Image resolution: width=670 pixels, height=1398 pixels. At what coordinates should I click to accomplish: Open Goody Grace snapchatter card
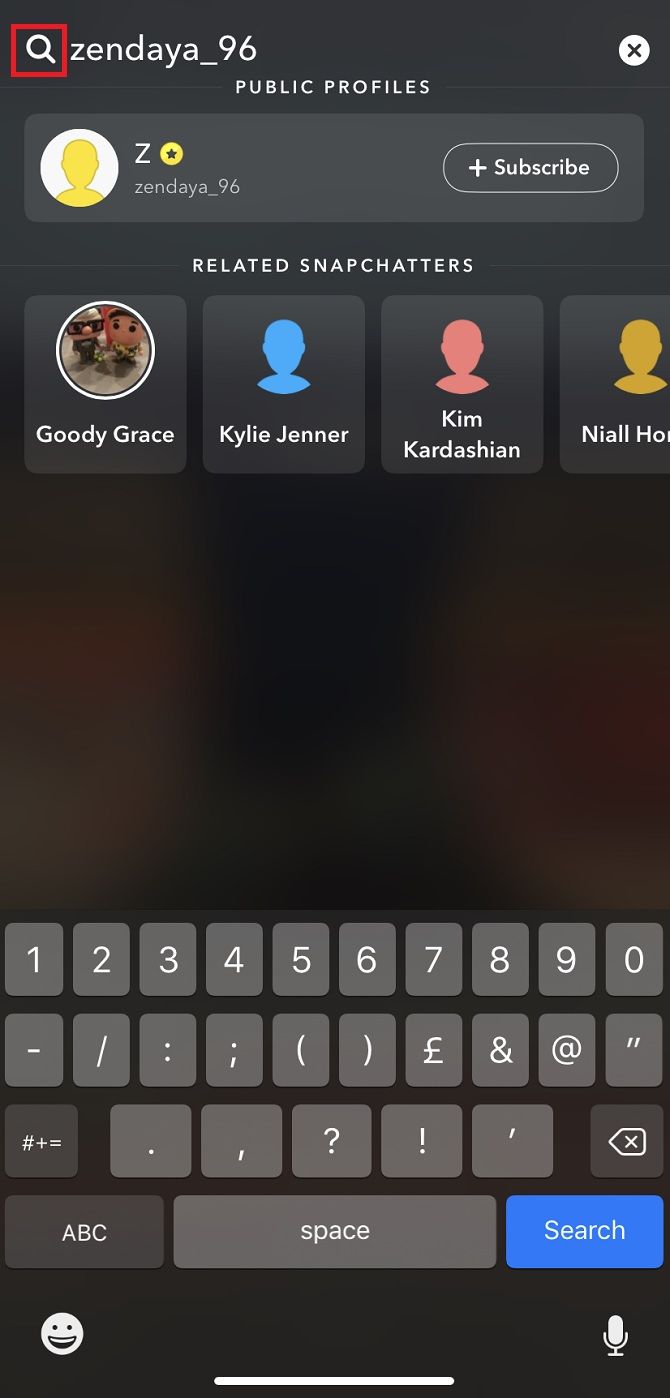[105, 383]
